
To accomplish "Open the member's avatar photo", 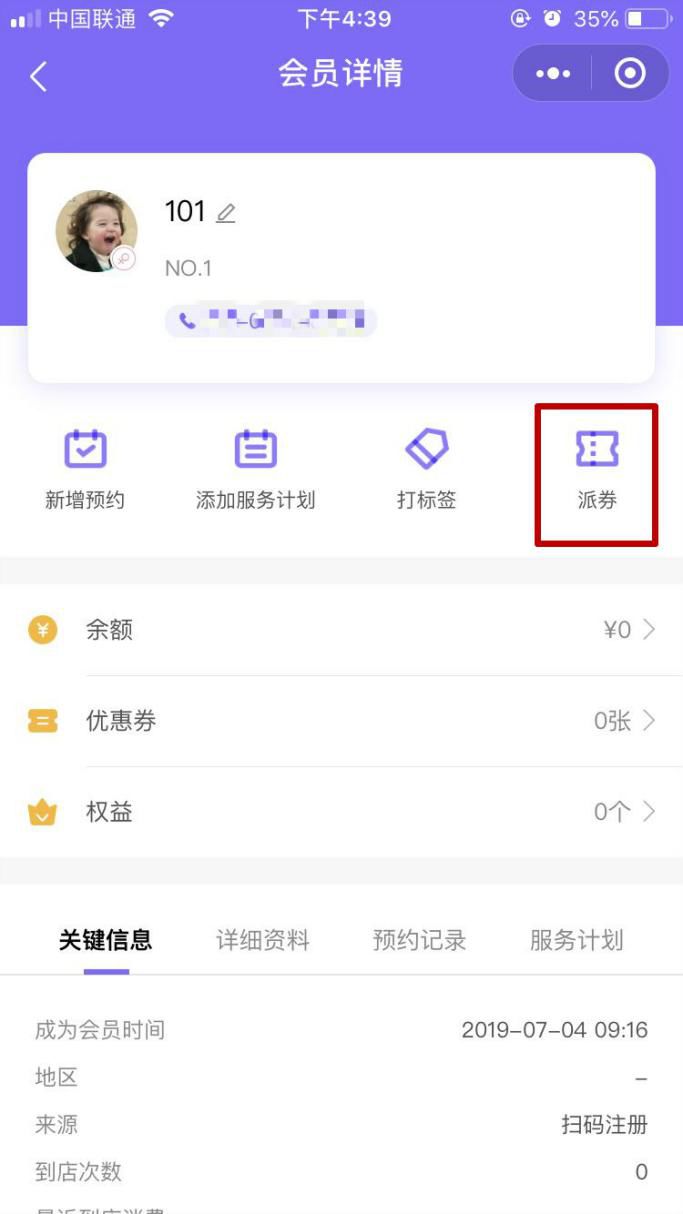I will coord(96,231).
